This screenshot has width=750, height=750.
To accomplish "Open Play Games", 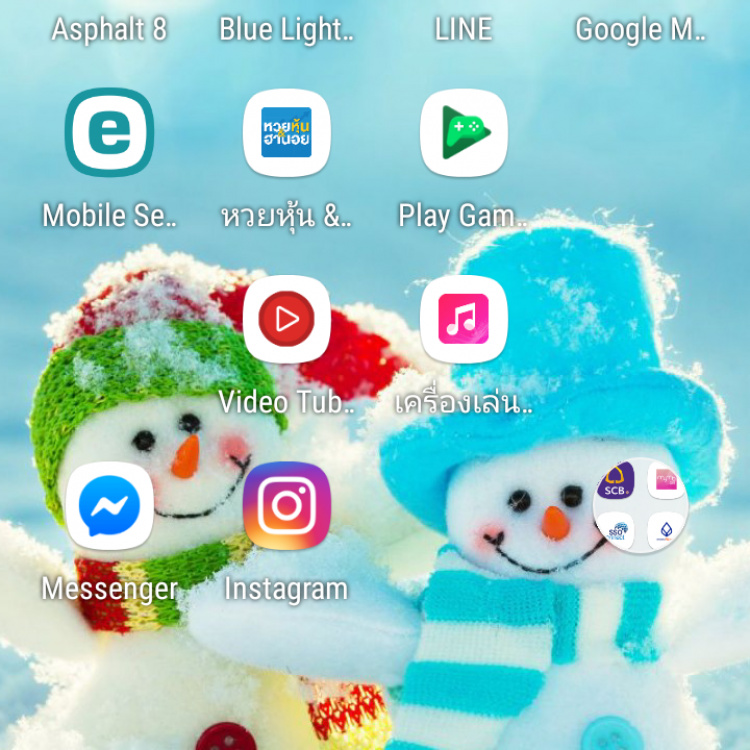I will (463, 133).
